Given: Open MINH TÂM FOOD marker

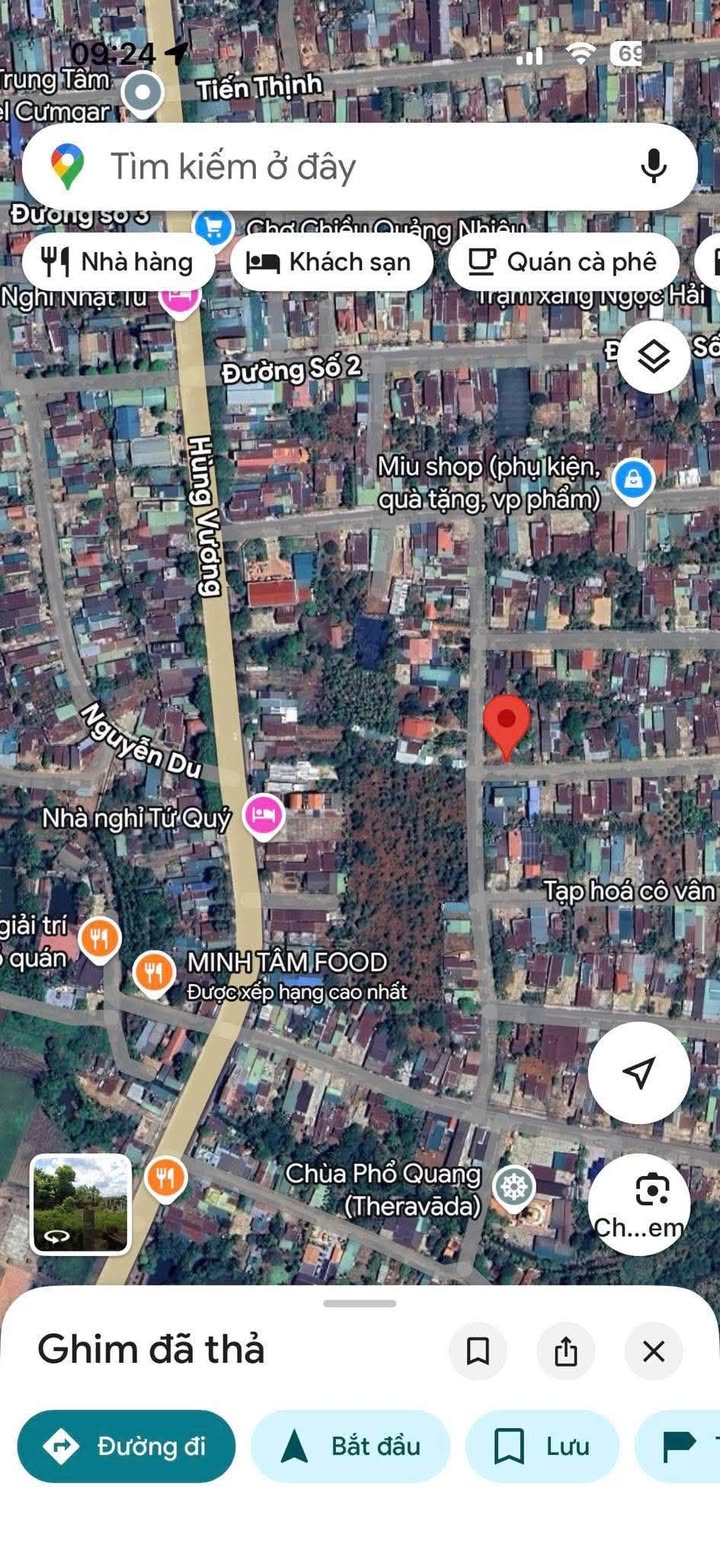Looking at the screenshot, I should (153, 970).
